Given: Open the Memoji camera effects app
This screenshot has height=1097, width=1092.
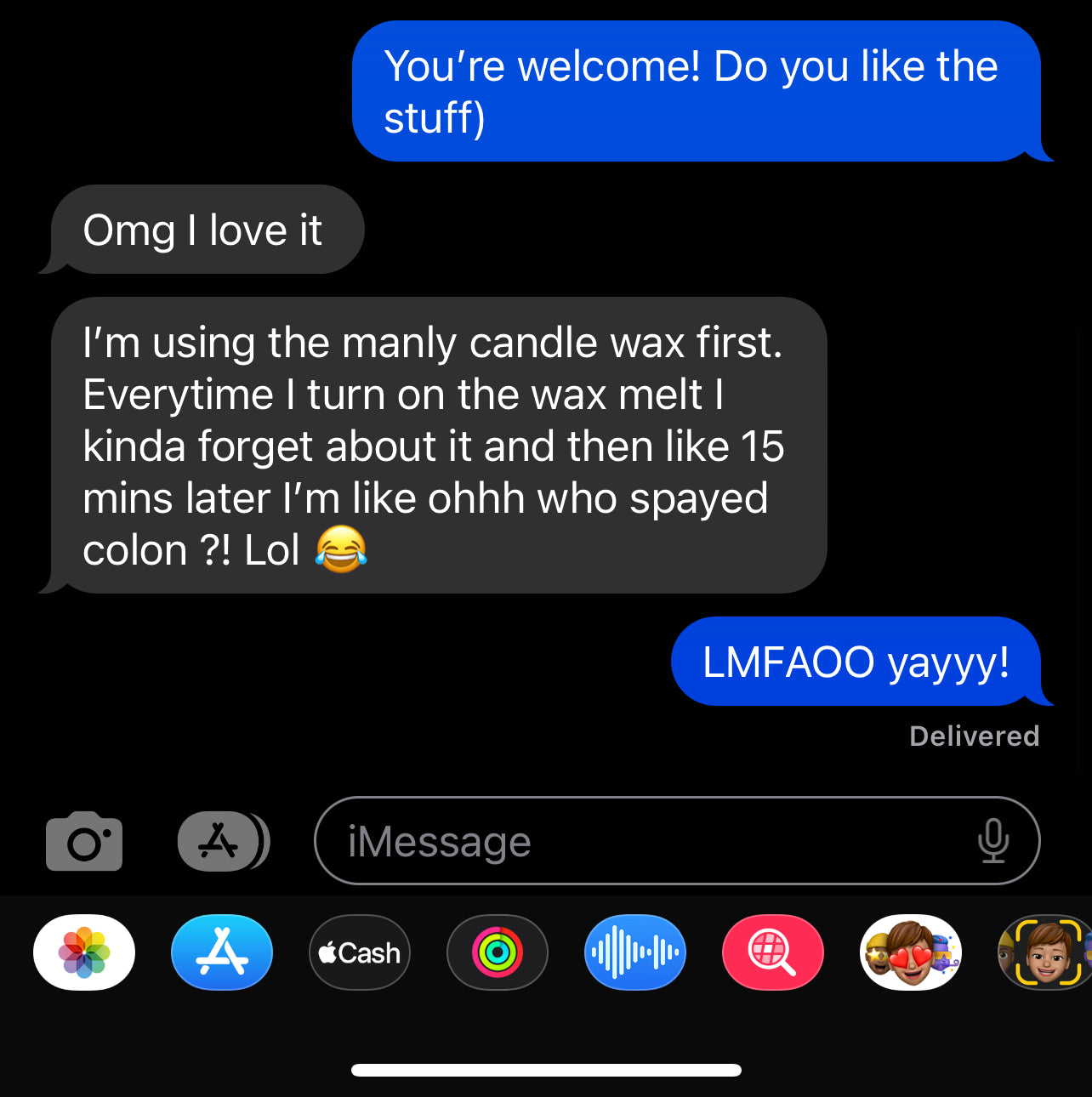Looking at the screenshot, I should [x=1048, y=952].
